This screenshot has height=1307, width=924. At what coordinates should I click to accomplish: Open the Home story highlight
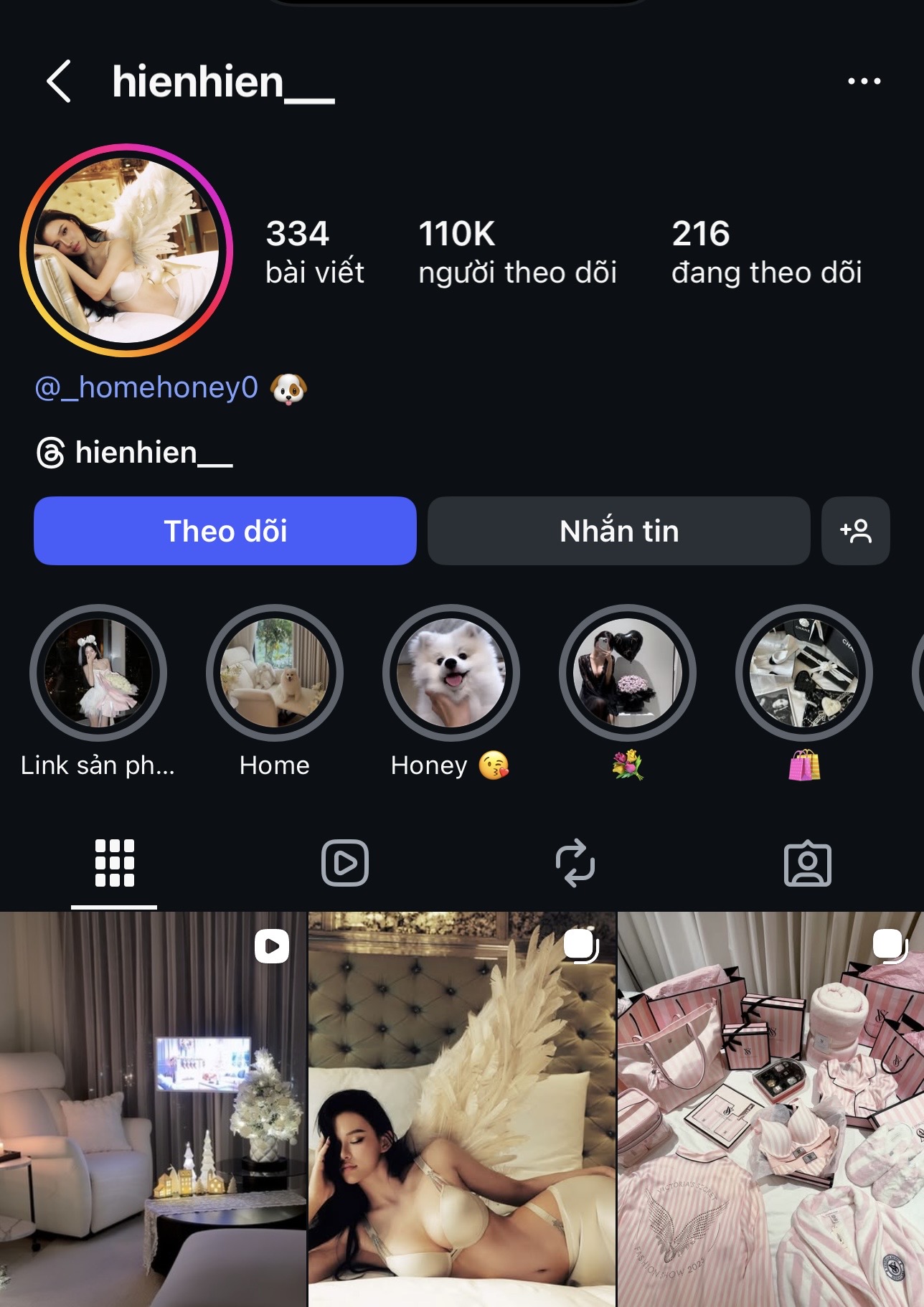pos(275,673)
